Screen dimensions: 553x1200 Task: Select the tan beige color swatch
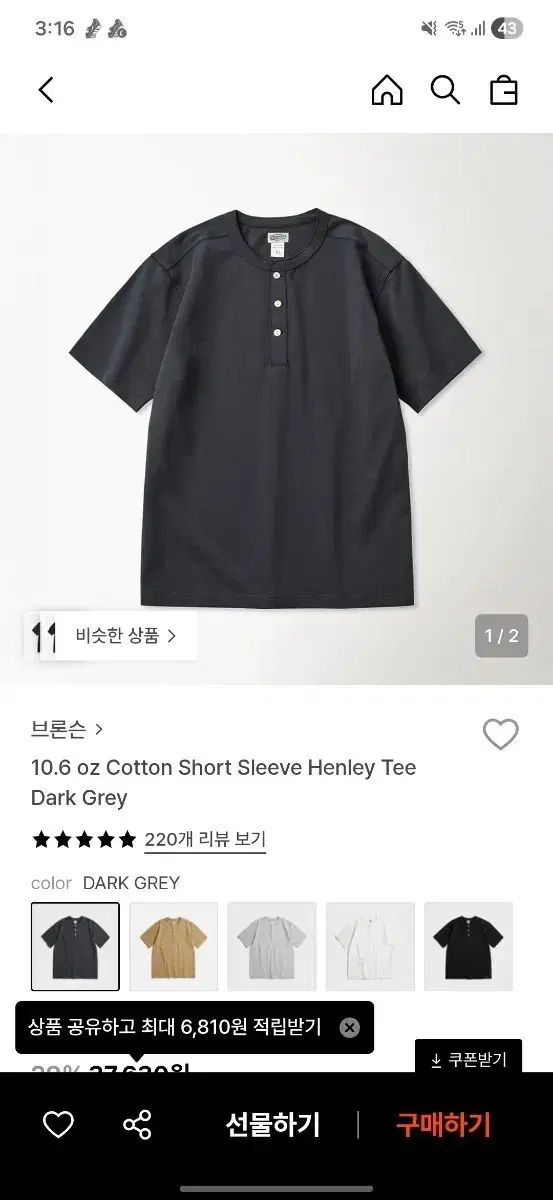pos(173,946)
